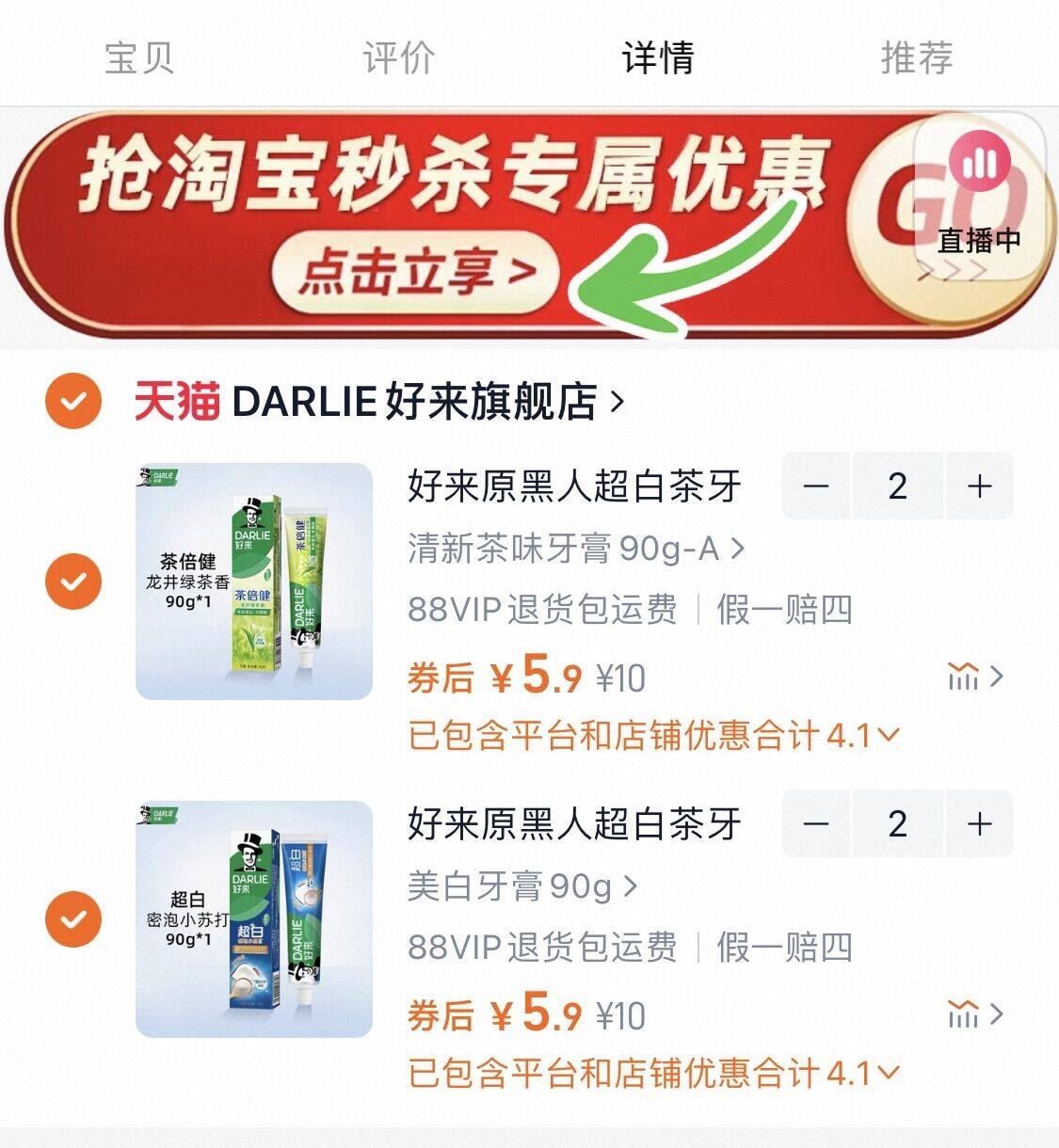Screen dimensions: 1059x1148
Task: Open the price history chart for 茶倍健 toothpaste
Action: pos(970,674)
